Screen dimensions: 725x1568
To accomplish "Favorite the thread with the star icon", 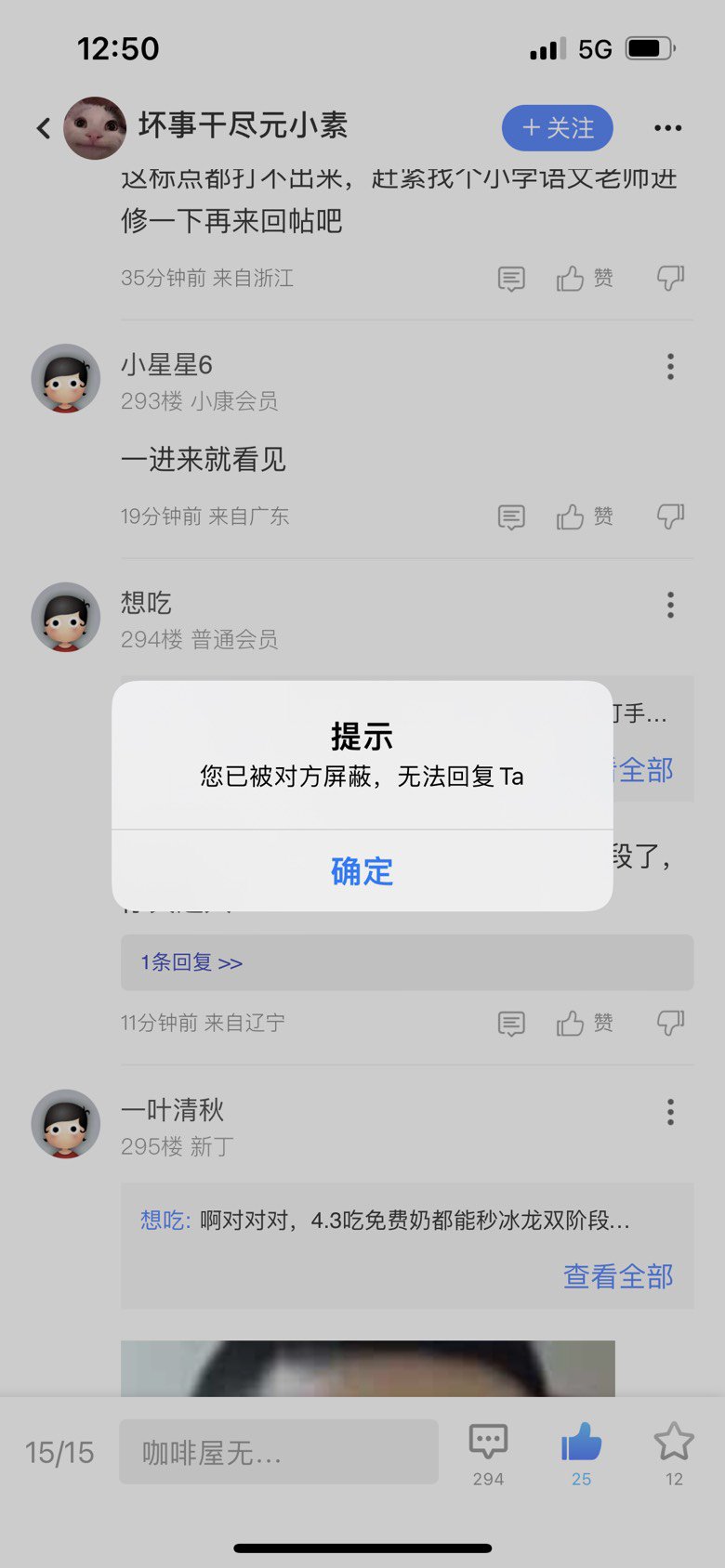I will [674, 1454].
